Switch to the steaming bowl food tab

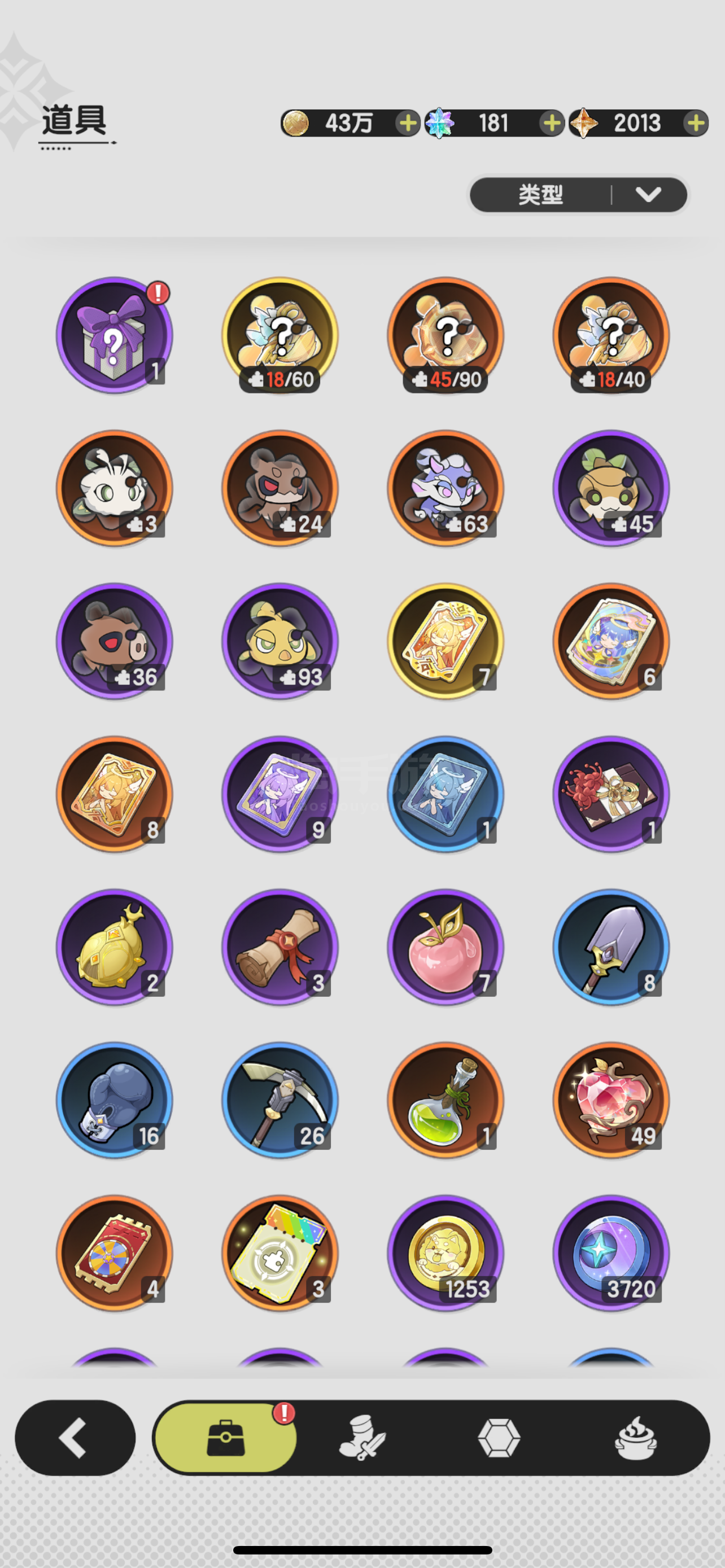click(636, 1438)
